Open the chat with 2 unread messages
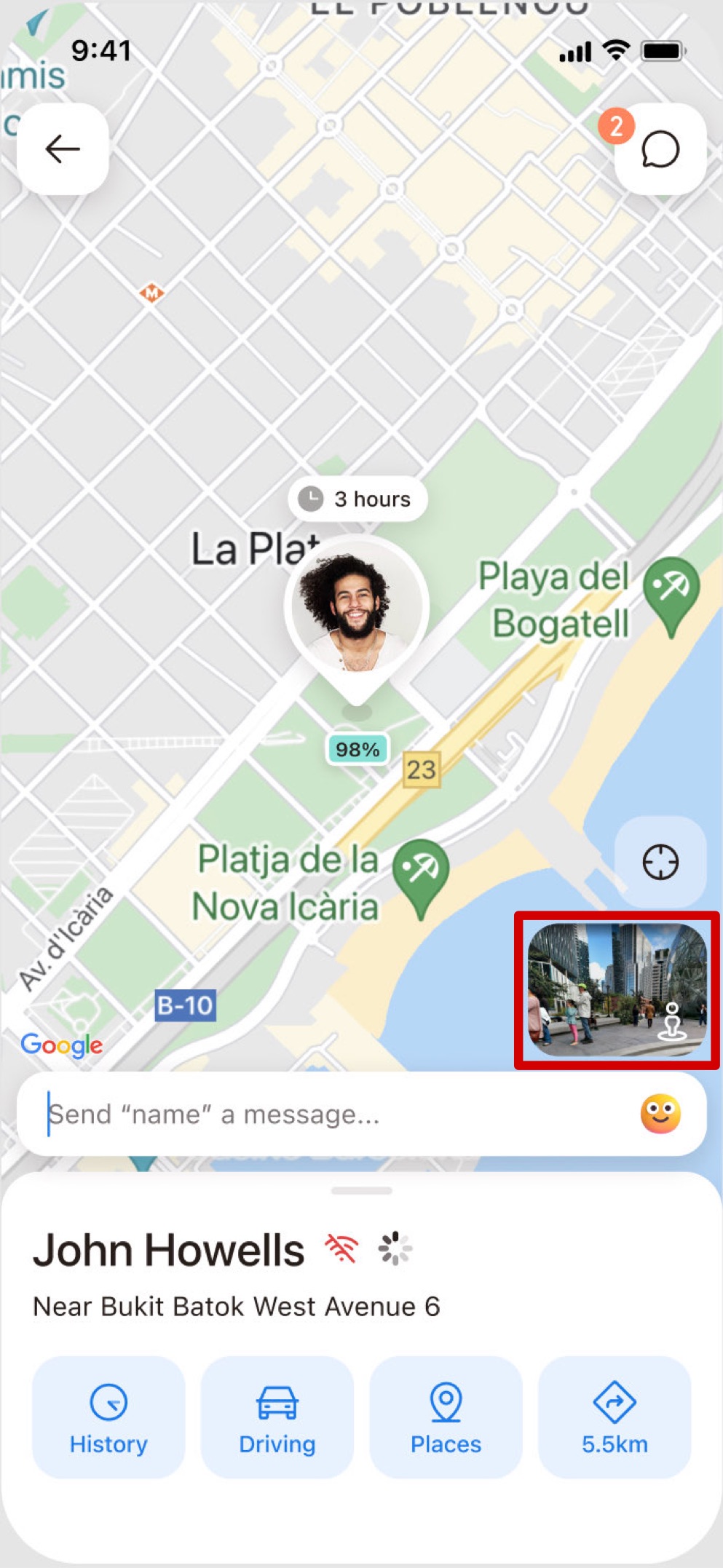Viewport: 723px width, 1568px height. (x=660, y=149)
